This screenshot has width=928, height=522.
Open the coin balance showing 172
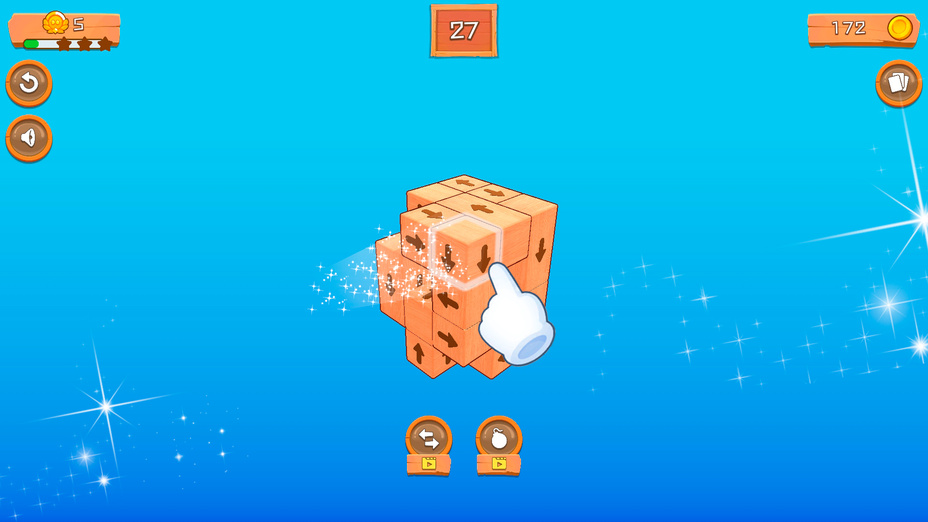(863, 28)
